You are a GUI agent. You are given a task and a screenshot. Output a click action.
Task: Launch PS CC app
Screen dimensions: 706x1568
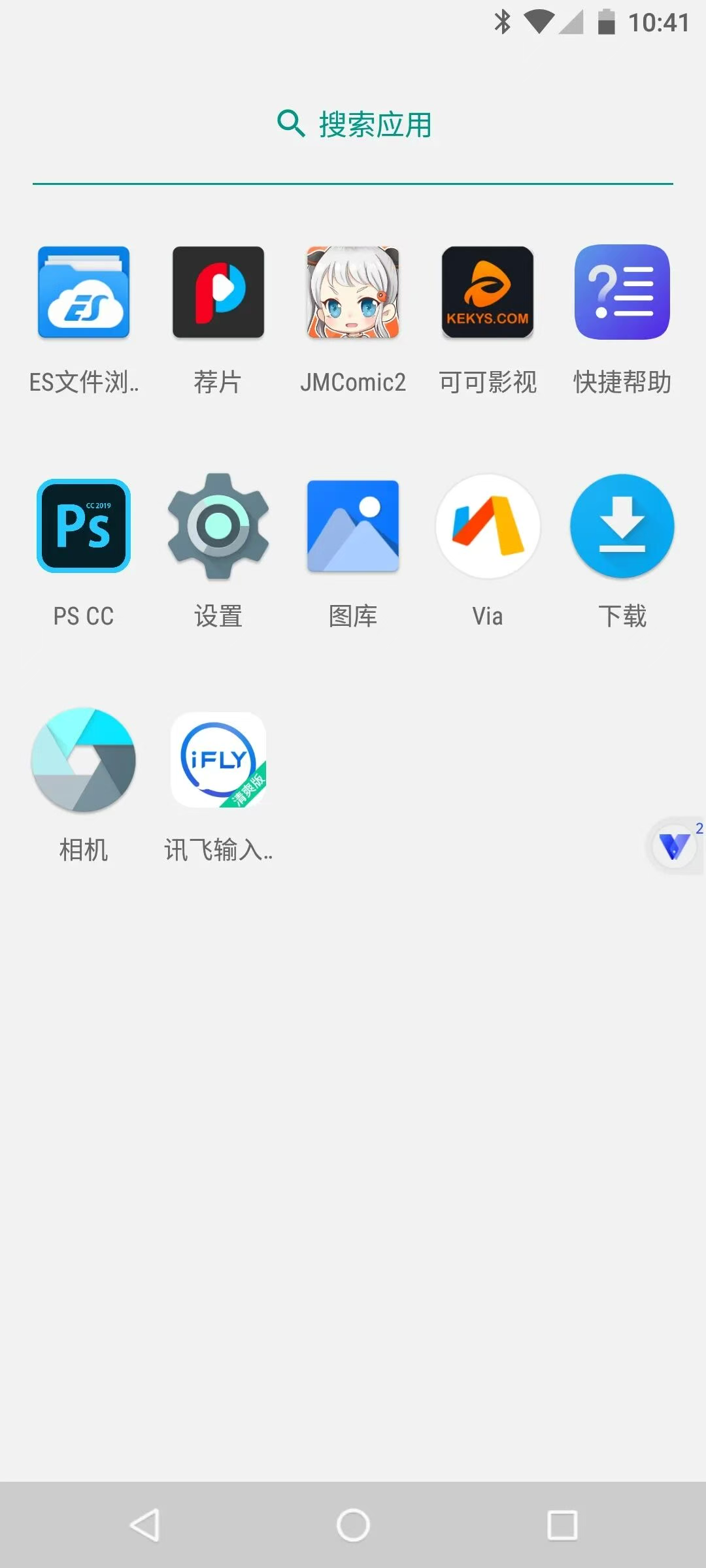tap(84, 526)
